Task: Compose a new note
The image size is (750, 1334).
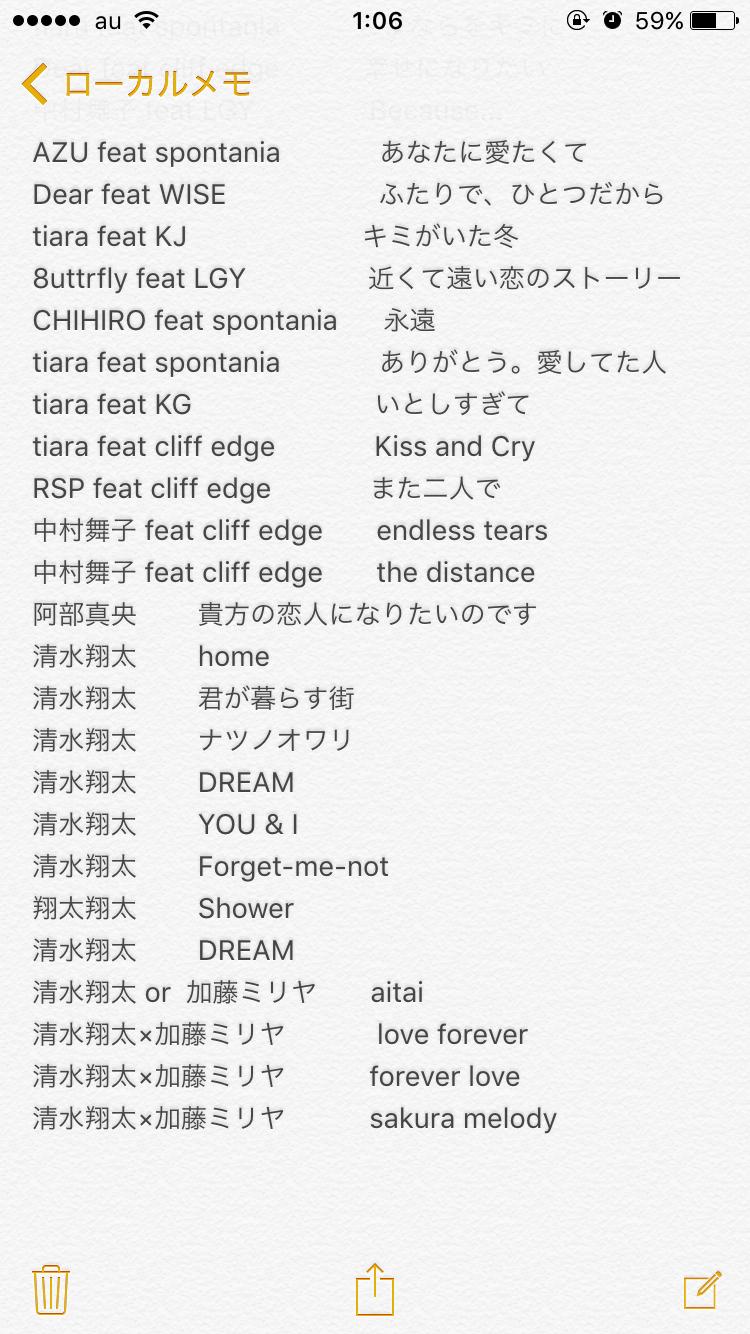Action: (702, 1289)
